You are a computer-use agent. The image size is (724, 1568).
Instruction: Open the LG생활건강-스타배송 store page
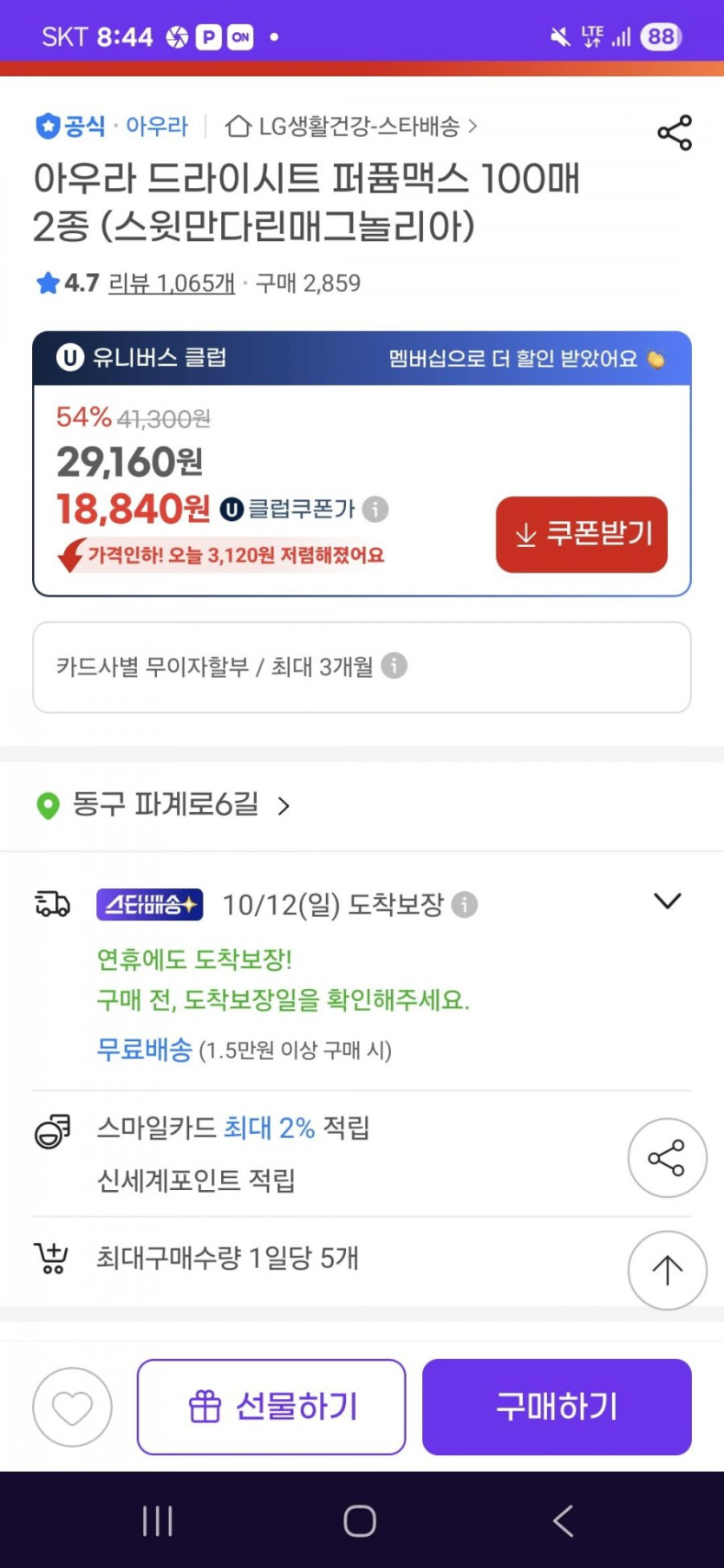[351, 127]
